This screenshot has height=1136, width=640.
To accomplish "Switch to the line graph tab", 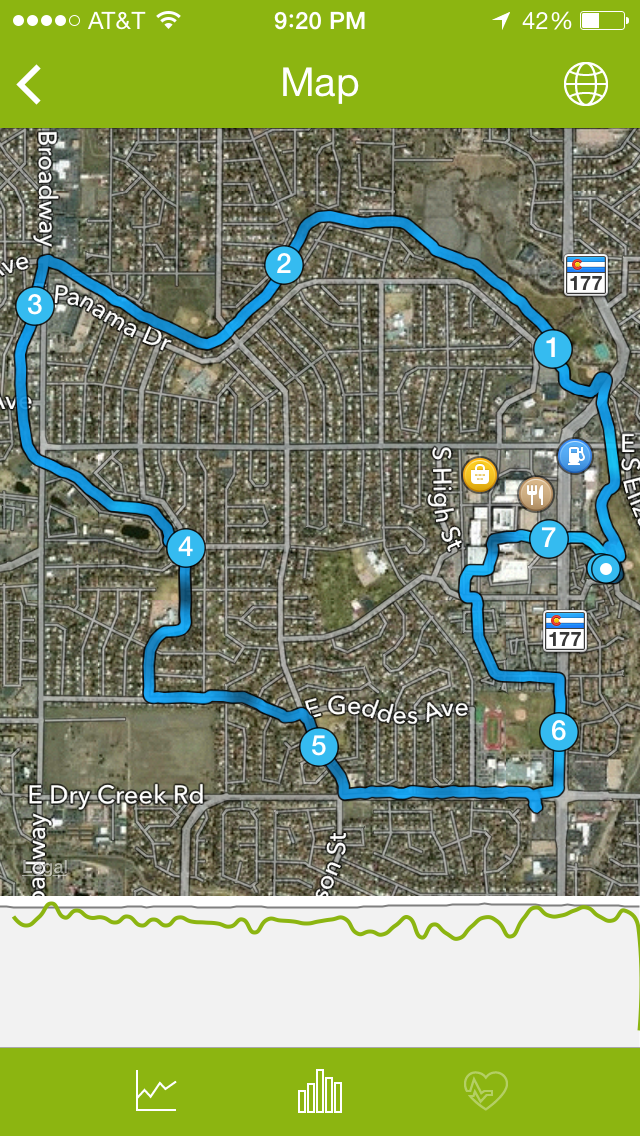I will point(157,1089).
